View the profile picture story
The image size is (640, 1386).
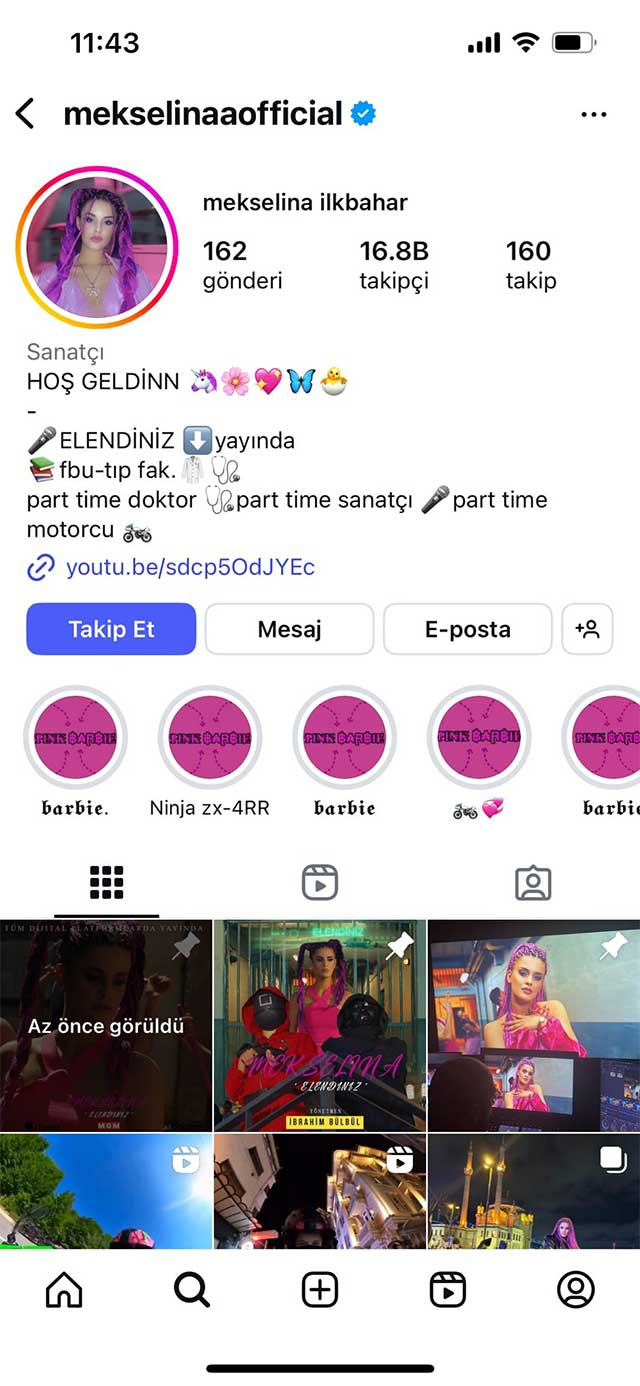point(96,249)
